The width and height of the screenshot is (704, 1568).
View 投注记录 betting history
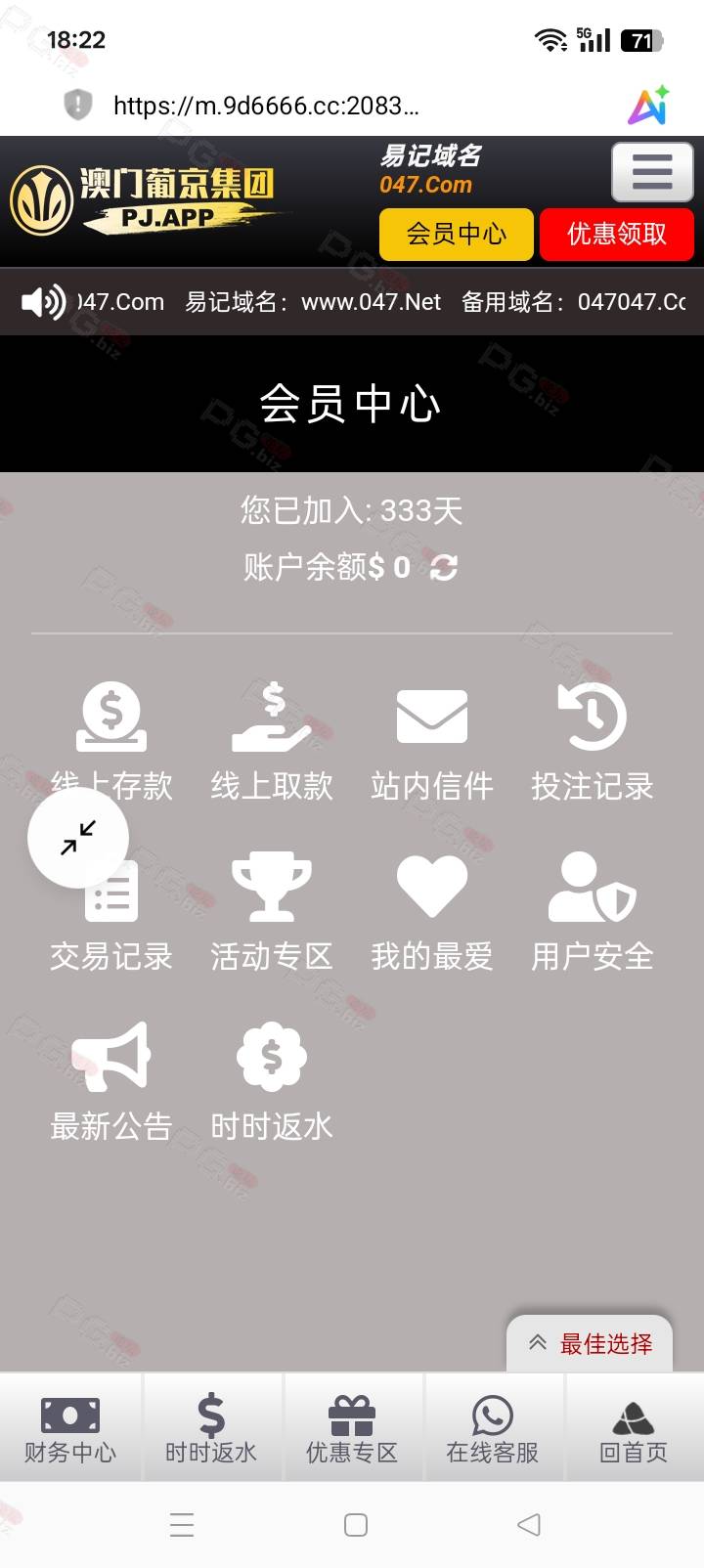[593, 743]
